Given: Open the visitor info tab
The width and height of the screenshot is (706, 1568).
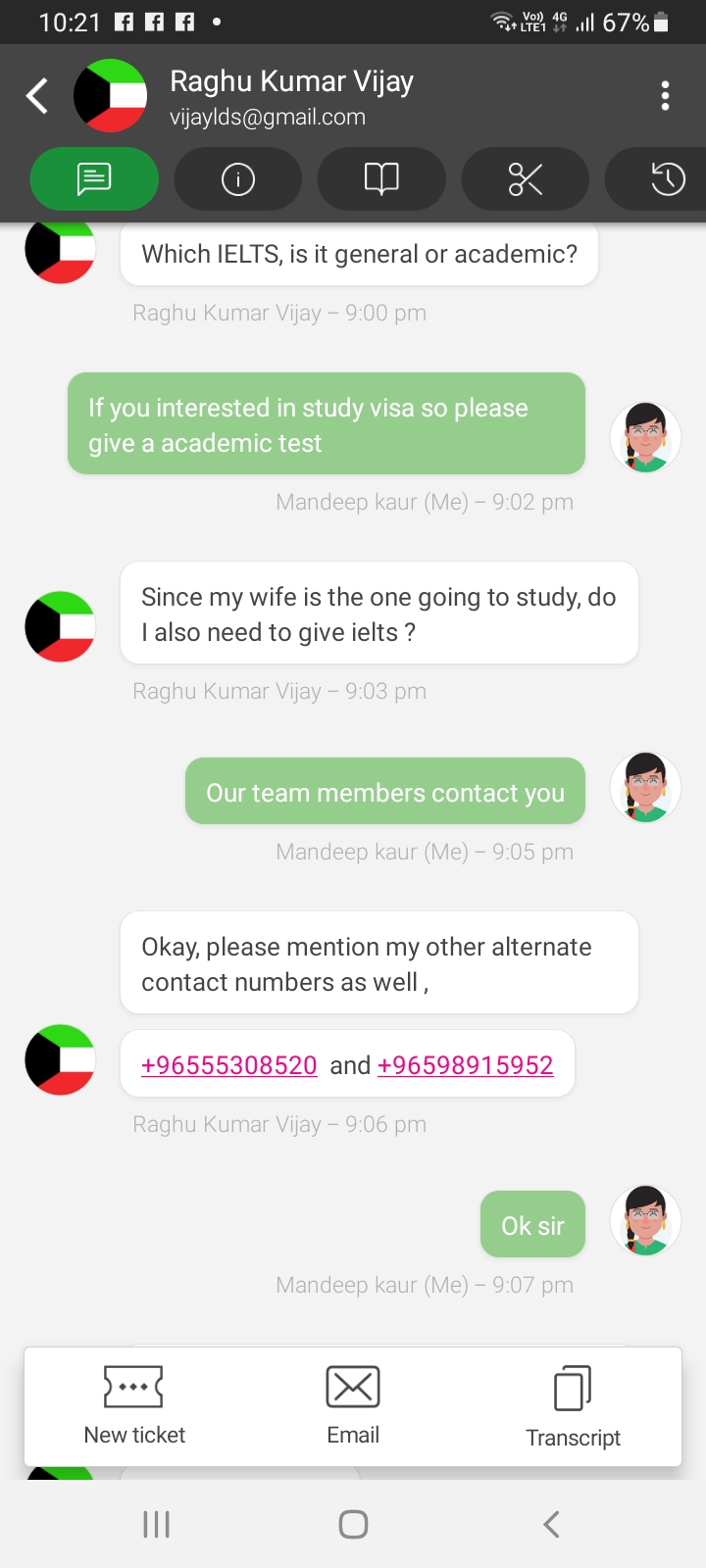Looking at the screenshot, I should tap(237, 179).
